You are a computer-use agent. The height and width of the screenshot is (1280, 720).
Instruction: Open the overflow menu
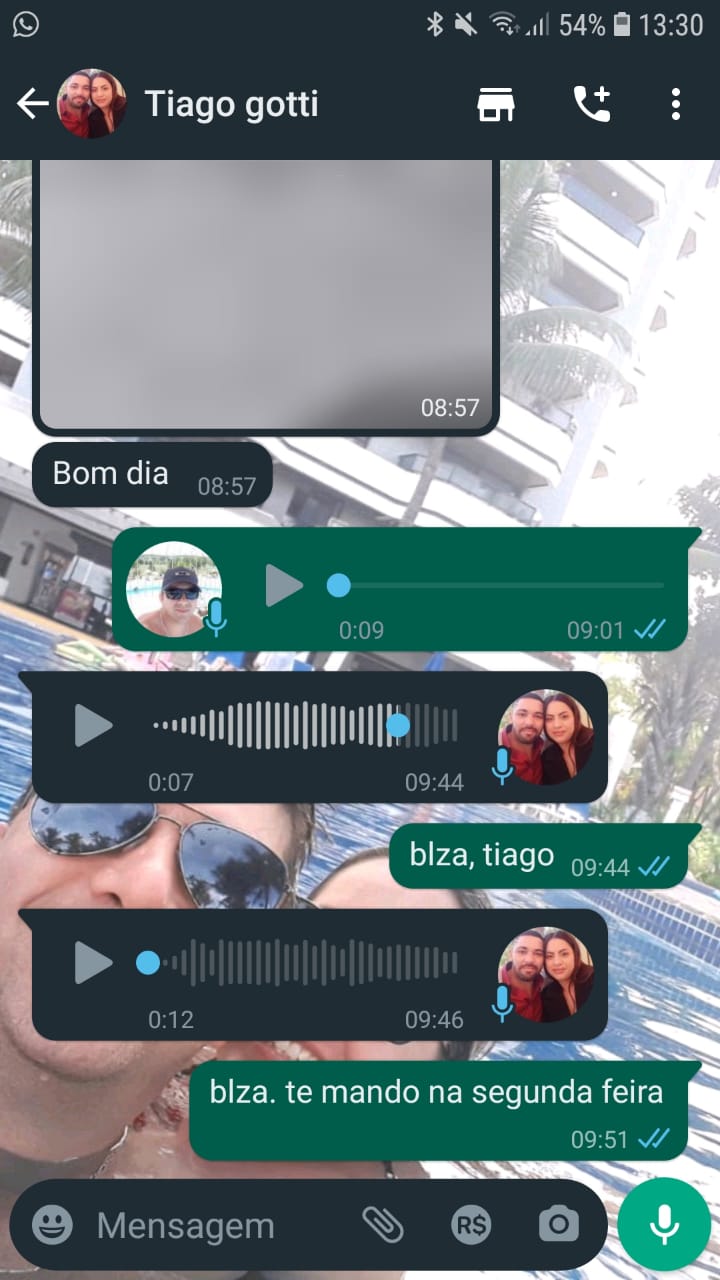click(676, 104)
